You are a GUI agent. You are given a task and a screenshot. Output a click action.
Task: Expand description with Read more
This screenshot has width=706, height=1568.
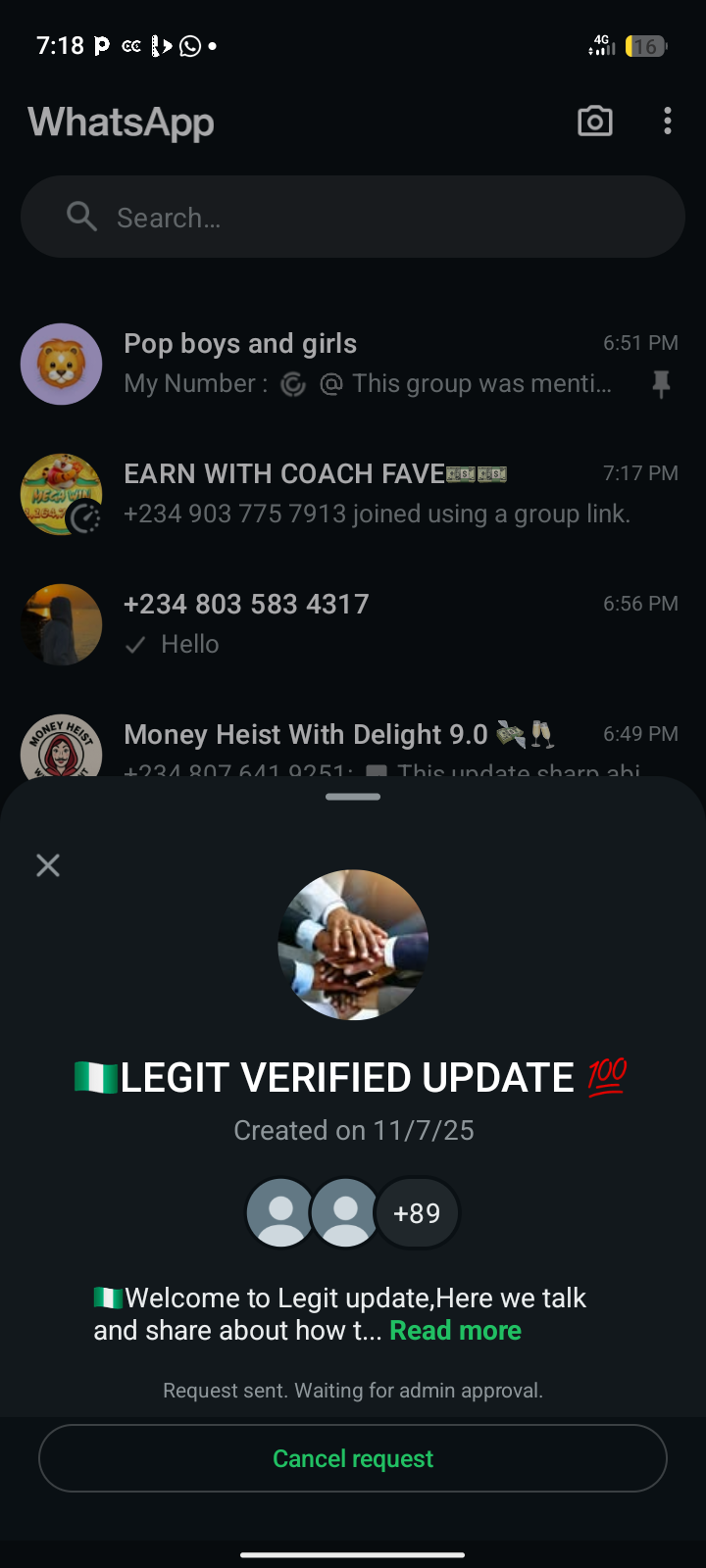(455, 1331)
